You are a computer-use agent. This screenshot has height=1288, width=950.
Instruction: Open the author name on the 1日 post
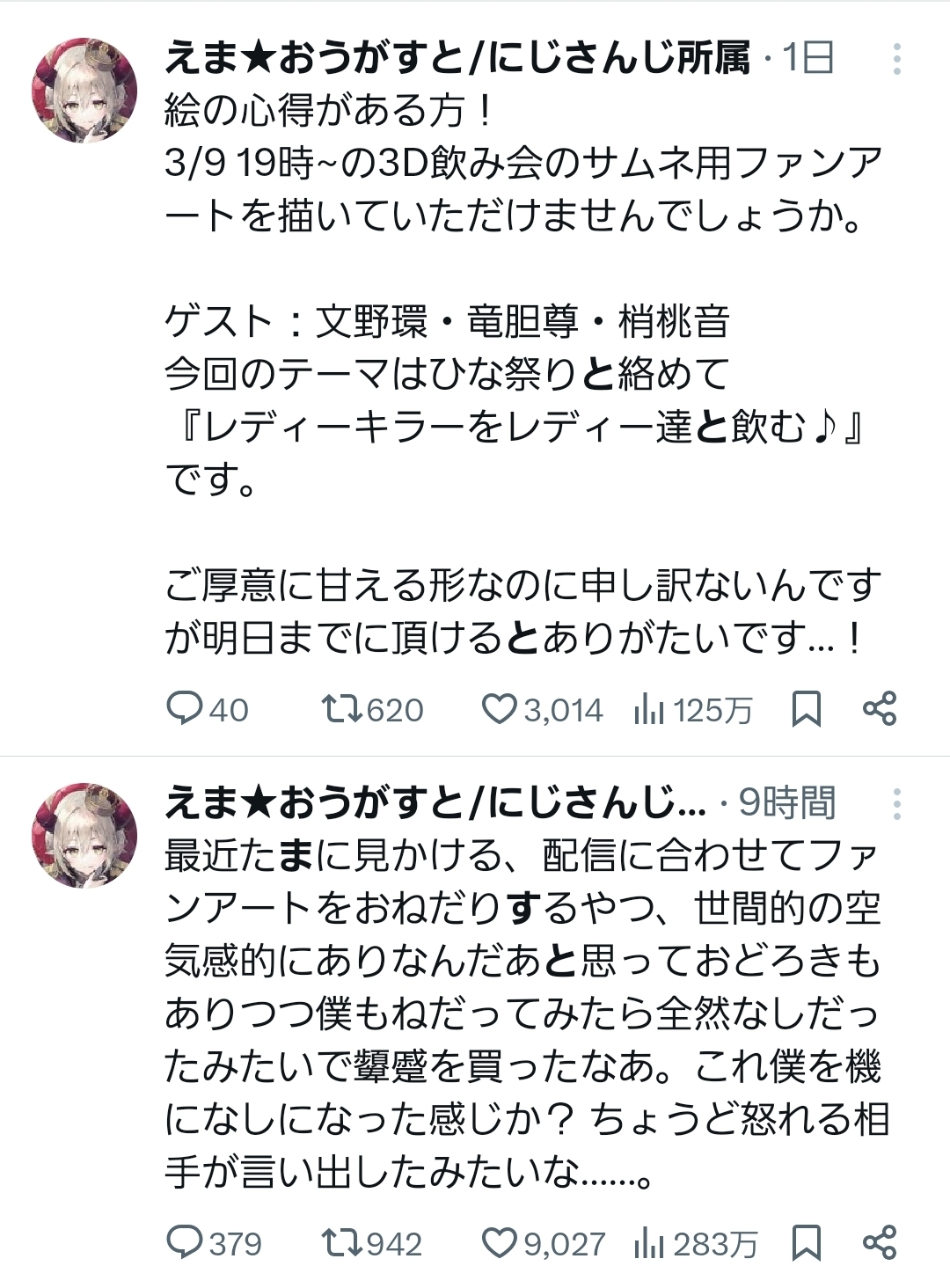coord(457,59)
